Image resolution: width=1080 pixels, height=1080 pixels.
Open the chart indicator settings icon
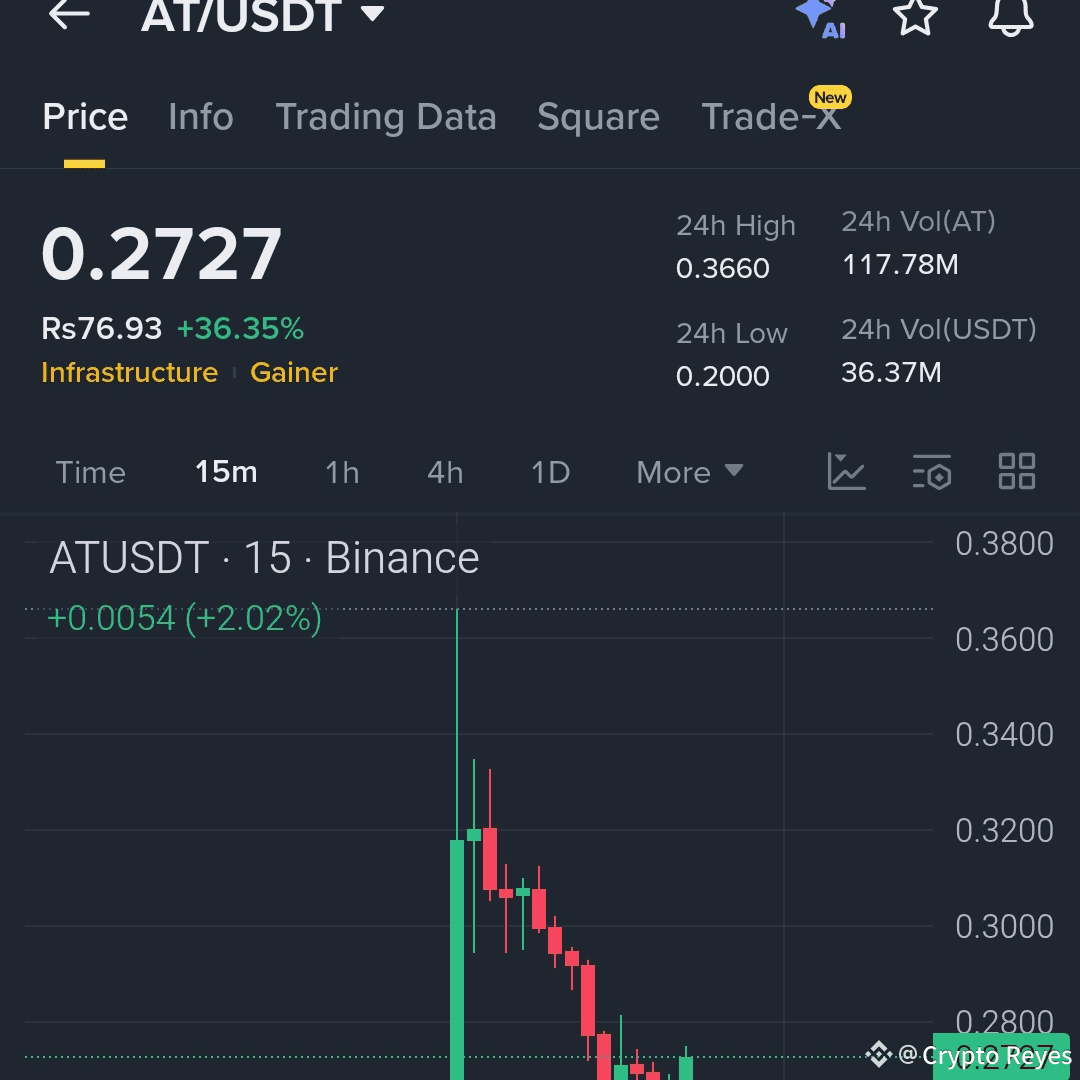click(x=931, y=472)
